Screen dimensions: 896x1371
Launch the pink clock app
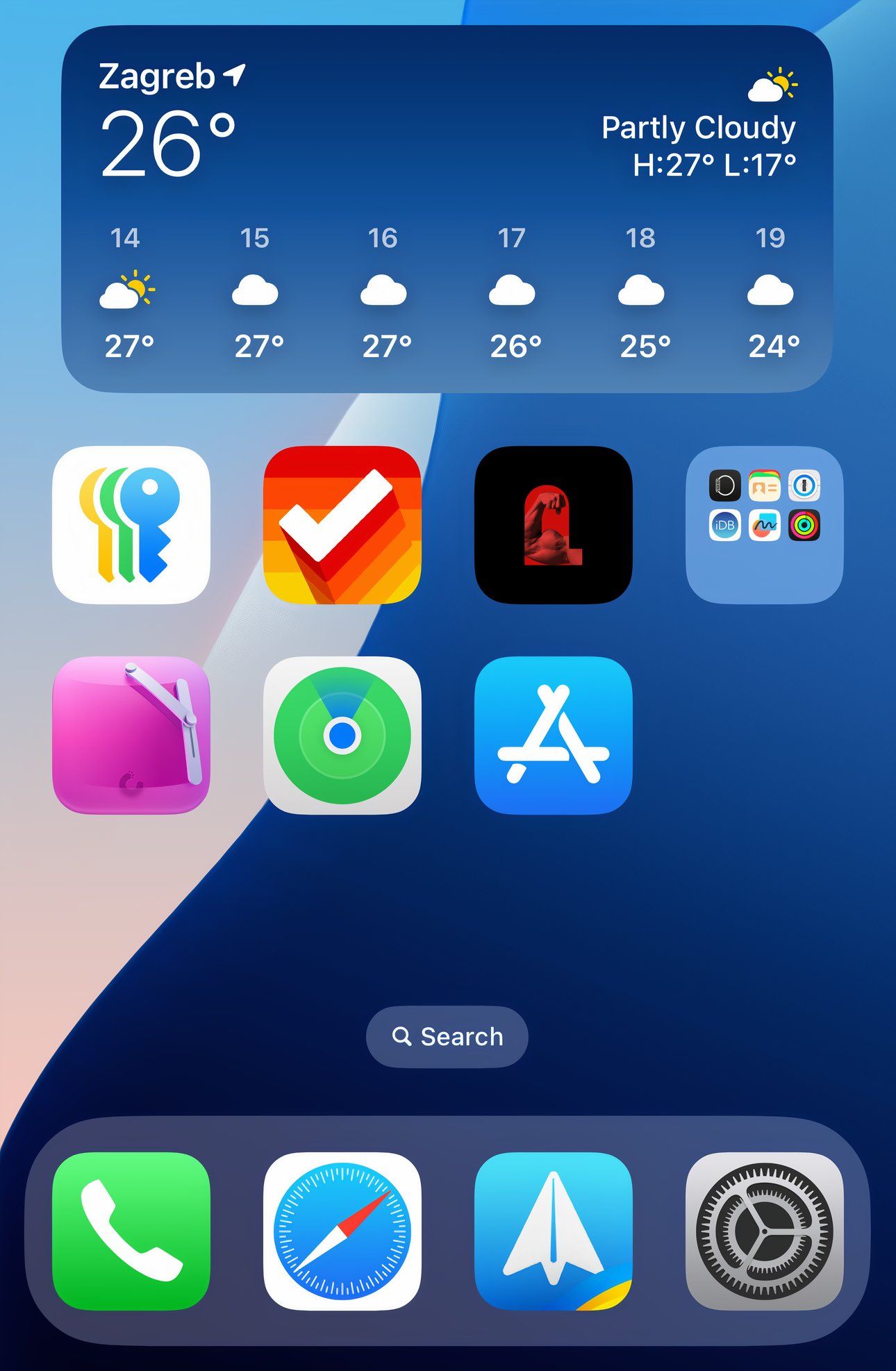click(131, 735)
